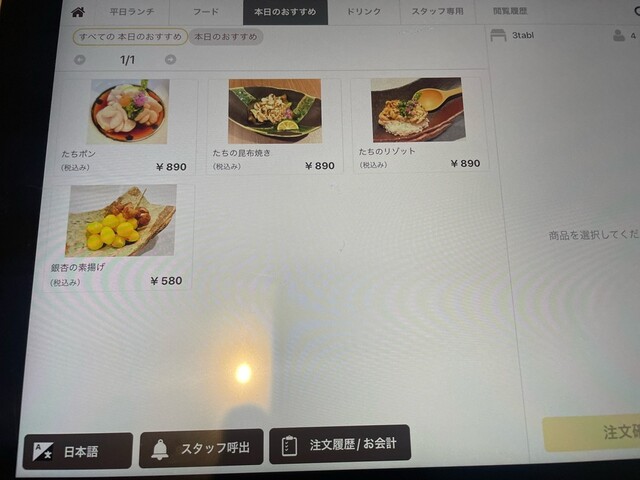Switch to the フード tab

tap(205, 12)
